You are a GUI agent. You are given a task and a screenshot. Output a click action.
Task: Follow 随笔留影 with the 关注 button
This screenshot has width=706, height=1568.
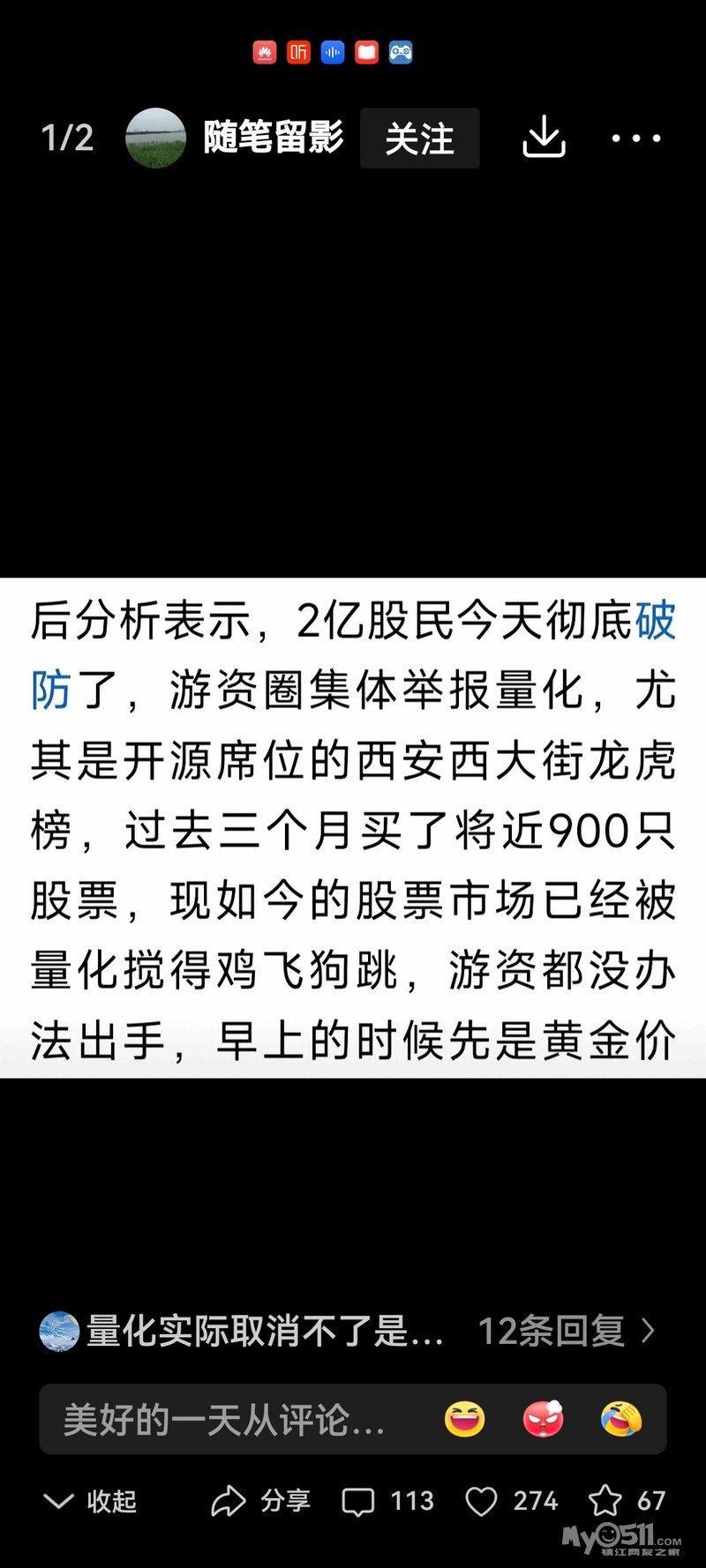click(x=420, y=138)
